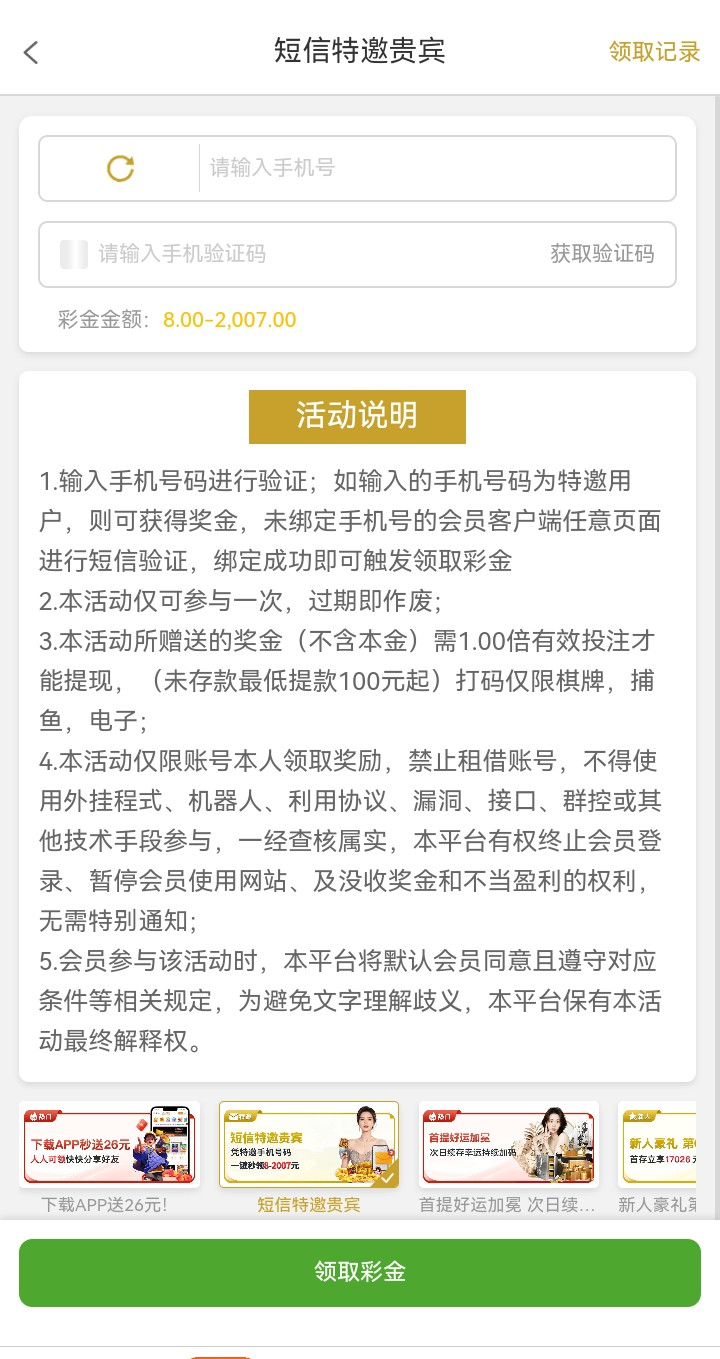Open the 首提好运加冕 promotion card
Screen dimensions: 720x1359
pos(508,1145)
